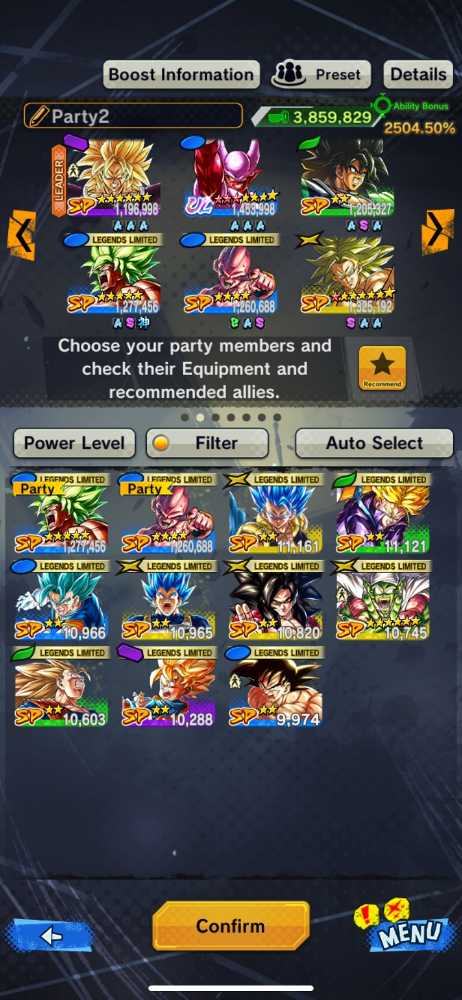
Task: Select the character with power 10,966
Action: point(61,600)
